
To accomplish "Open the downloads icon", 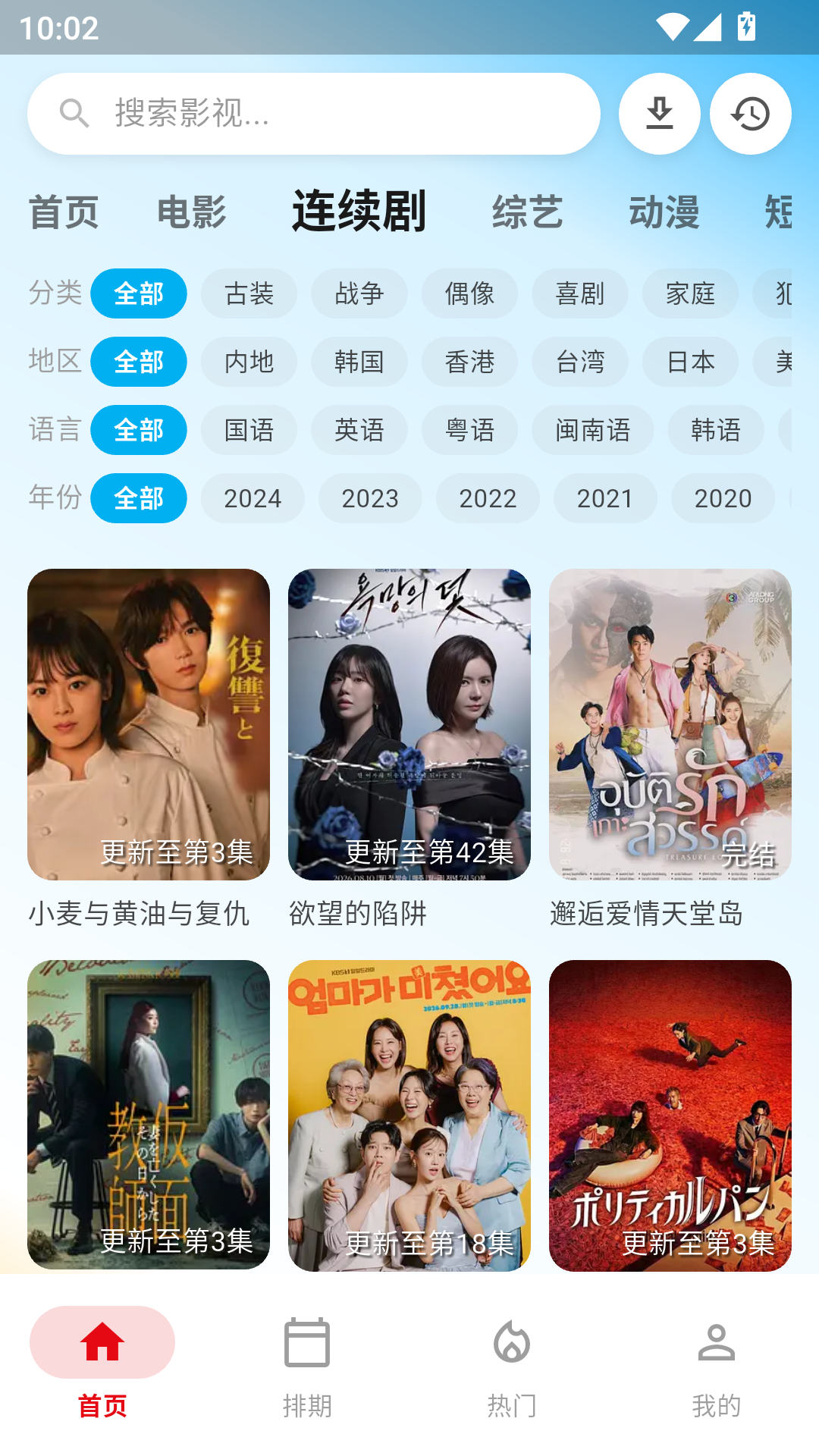I will 660,114.
